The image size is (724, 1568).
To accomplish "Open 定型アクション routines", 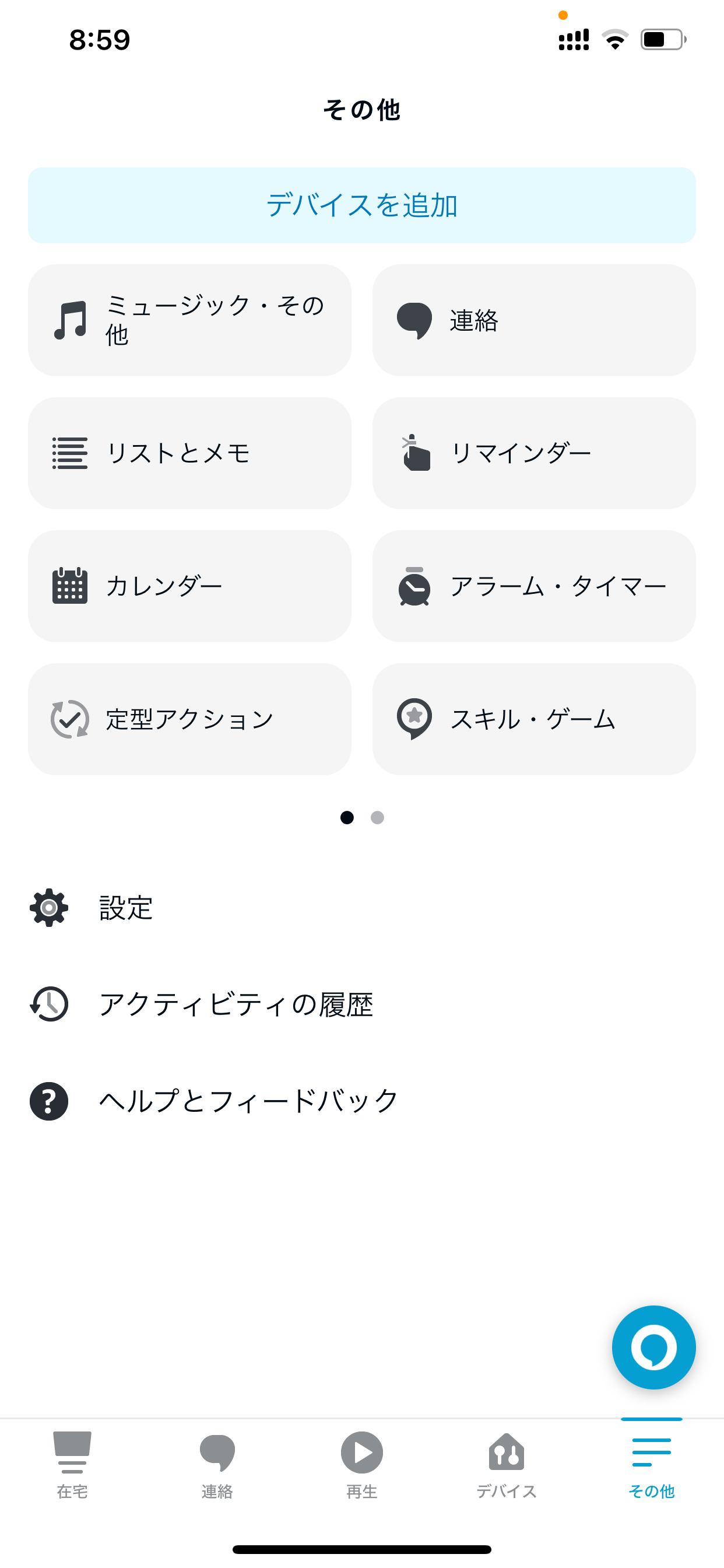I will 190,719.
